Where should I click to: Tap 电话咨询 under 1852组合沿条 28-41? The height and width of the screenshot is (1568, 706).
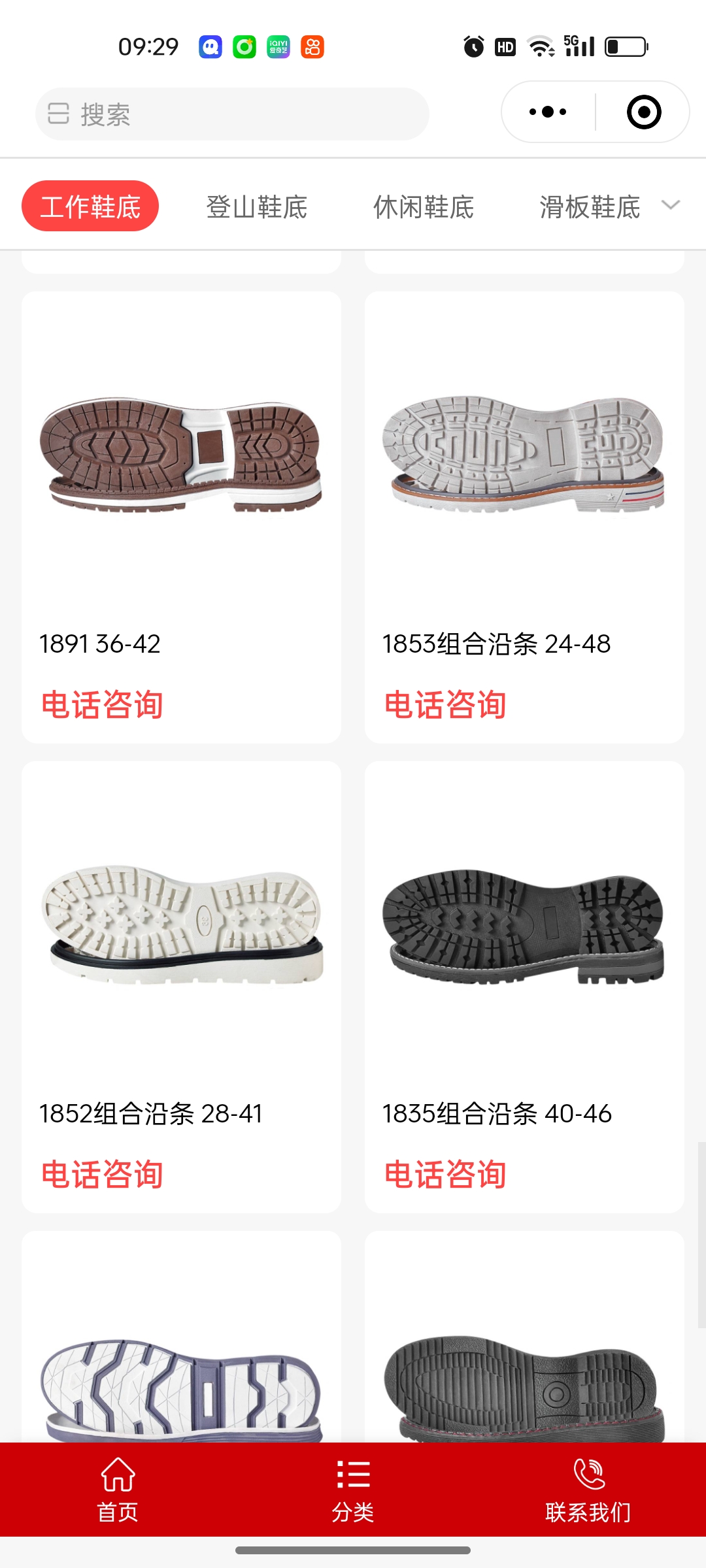[x=102, y=1174]
